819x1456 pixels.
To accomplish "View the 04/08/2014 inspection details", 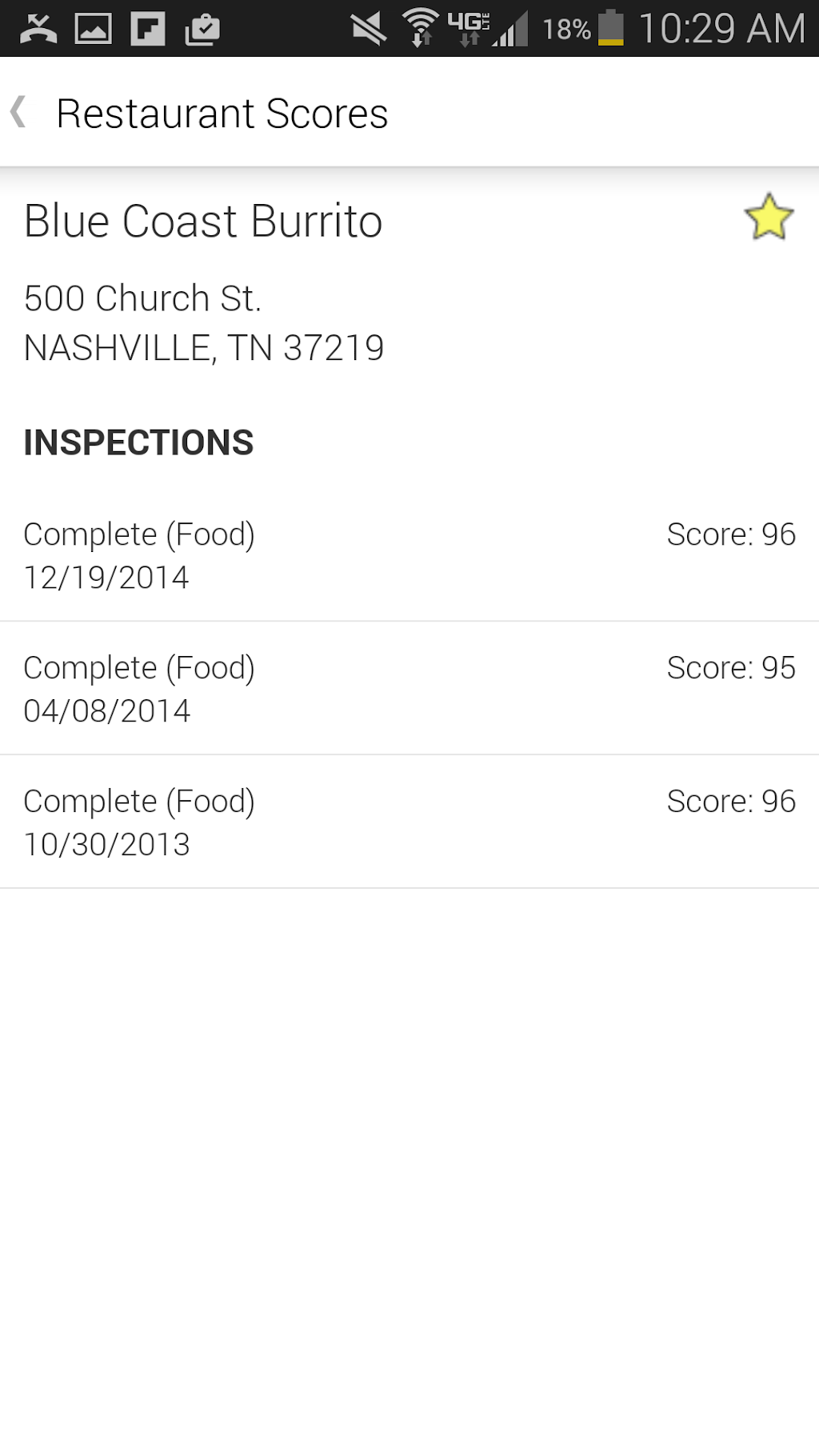I will pos(409,689).
